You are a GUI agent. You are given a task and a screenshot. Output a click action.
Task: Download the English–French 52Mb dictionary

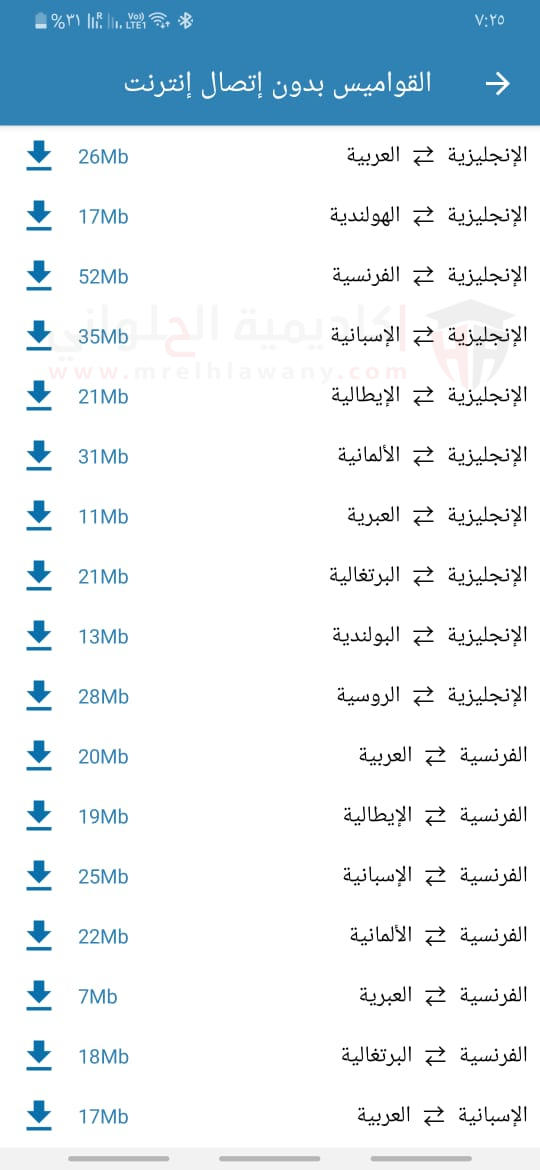click(39, 276)
